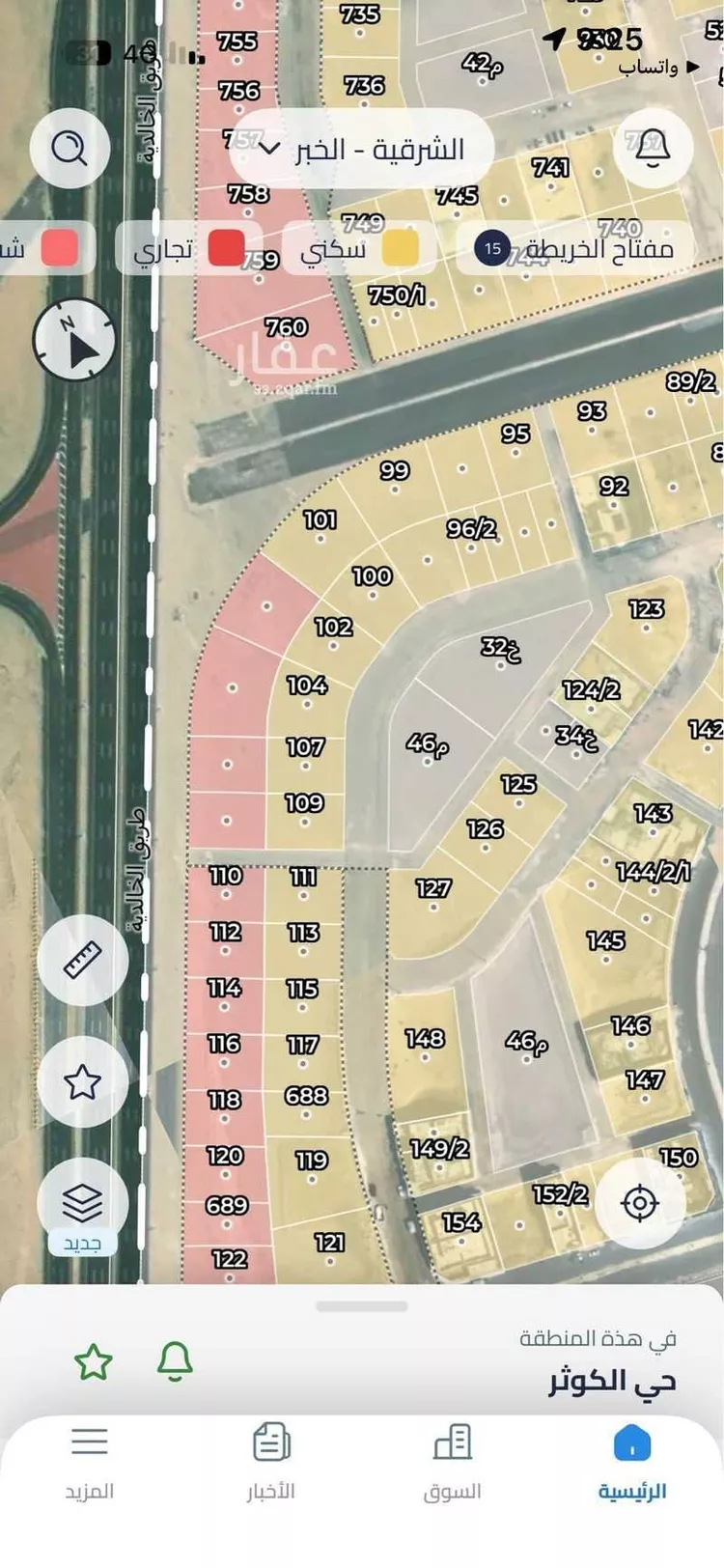Open the star favorites button on map

pos(82,1081)
